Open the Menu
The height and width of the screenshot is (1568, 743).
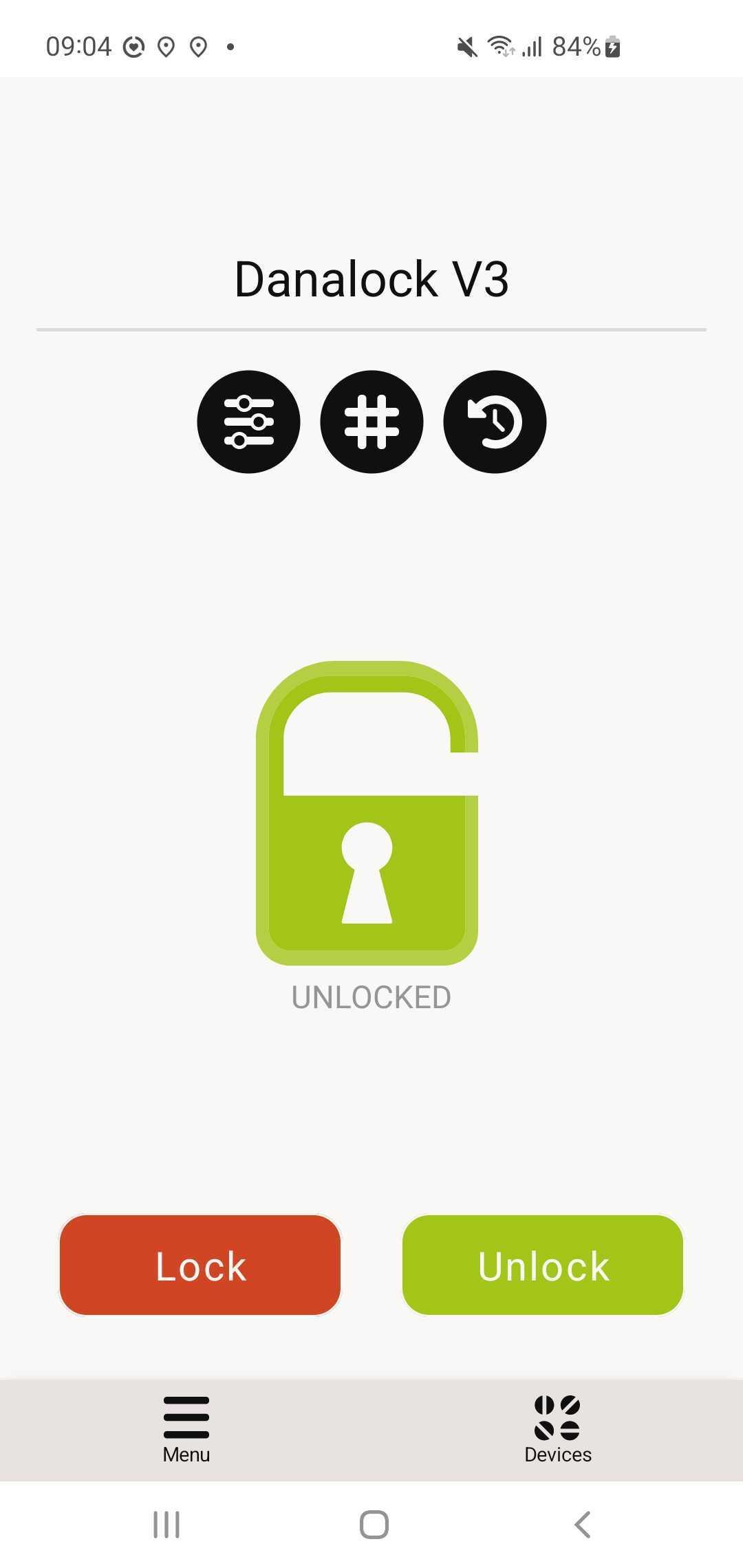186,1429
